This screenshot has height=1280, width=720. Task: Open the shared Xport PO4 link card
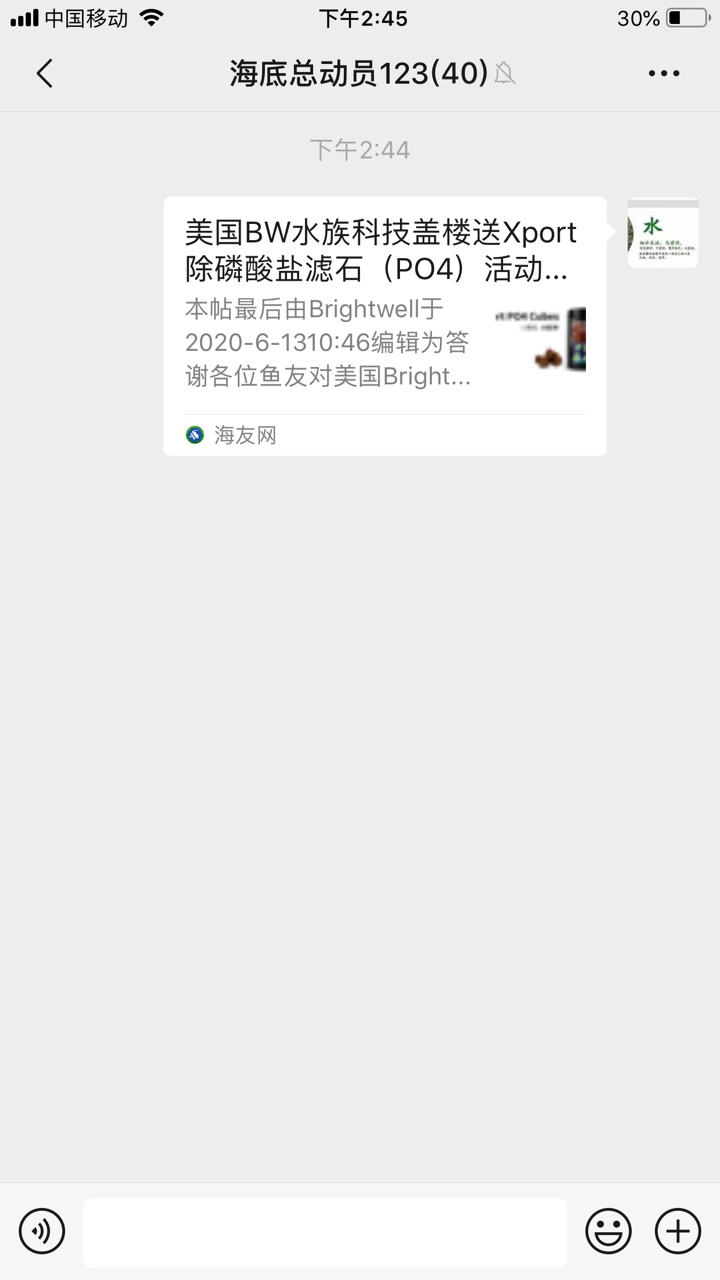pos(384,325)
